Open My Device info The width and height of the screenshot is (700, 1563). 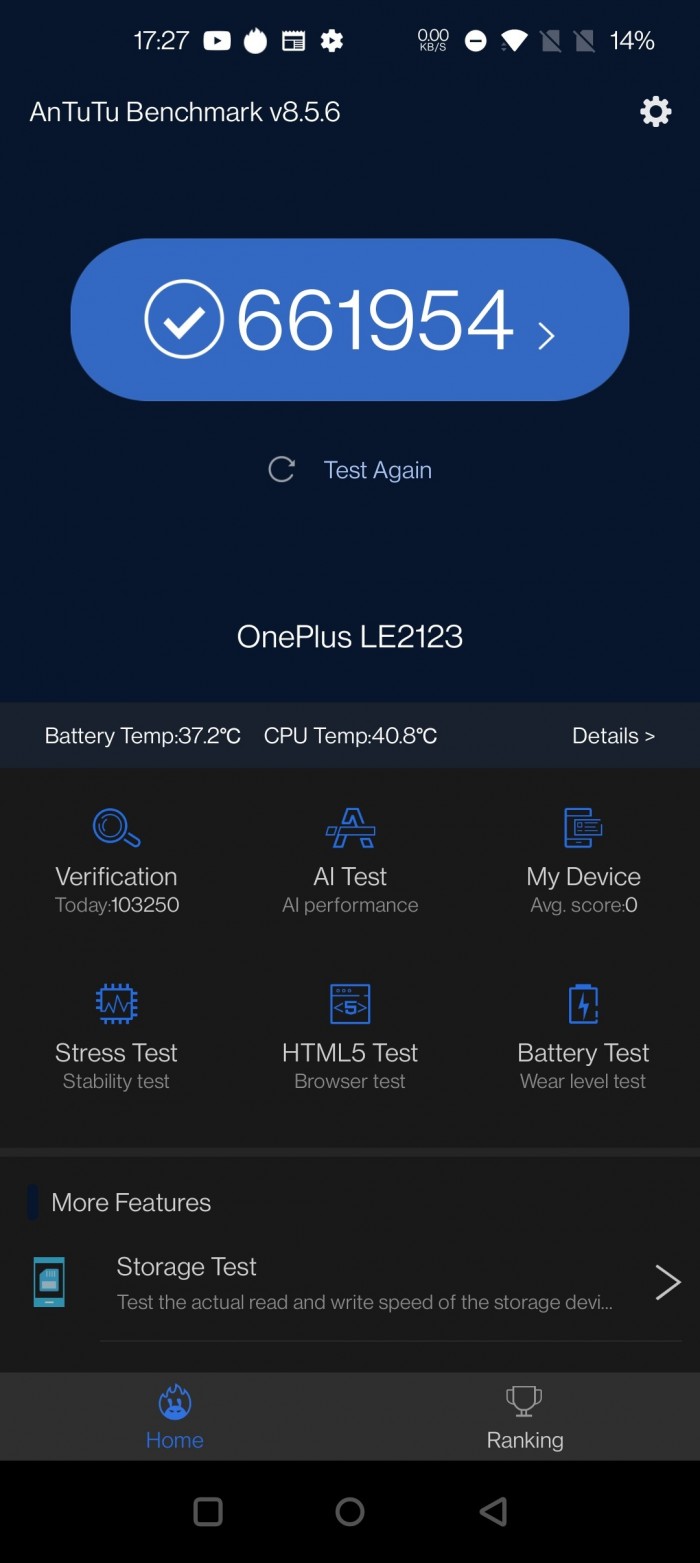[583, 861]
